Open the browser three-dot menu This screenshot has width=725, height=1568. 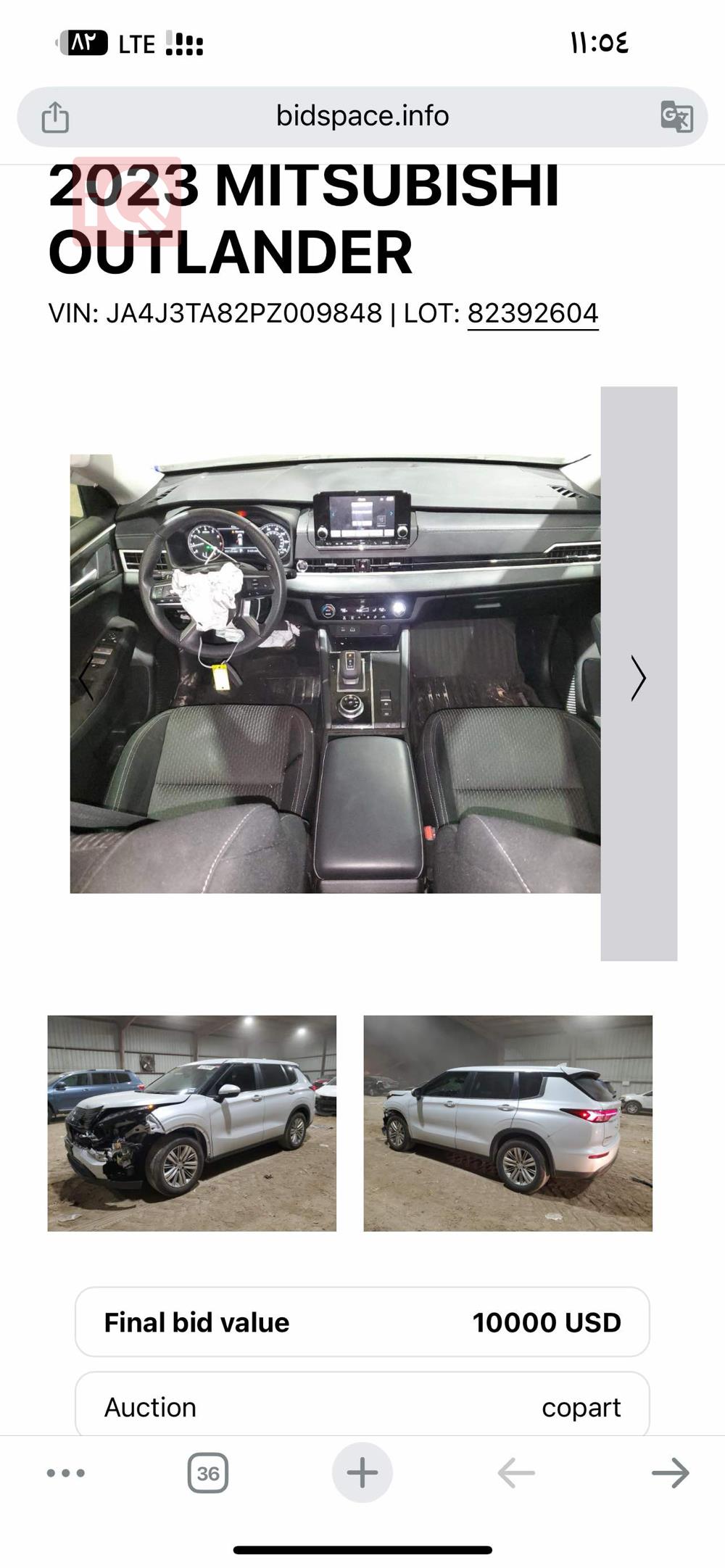[66, 1473]
